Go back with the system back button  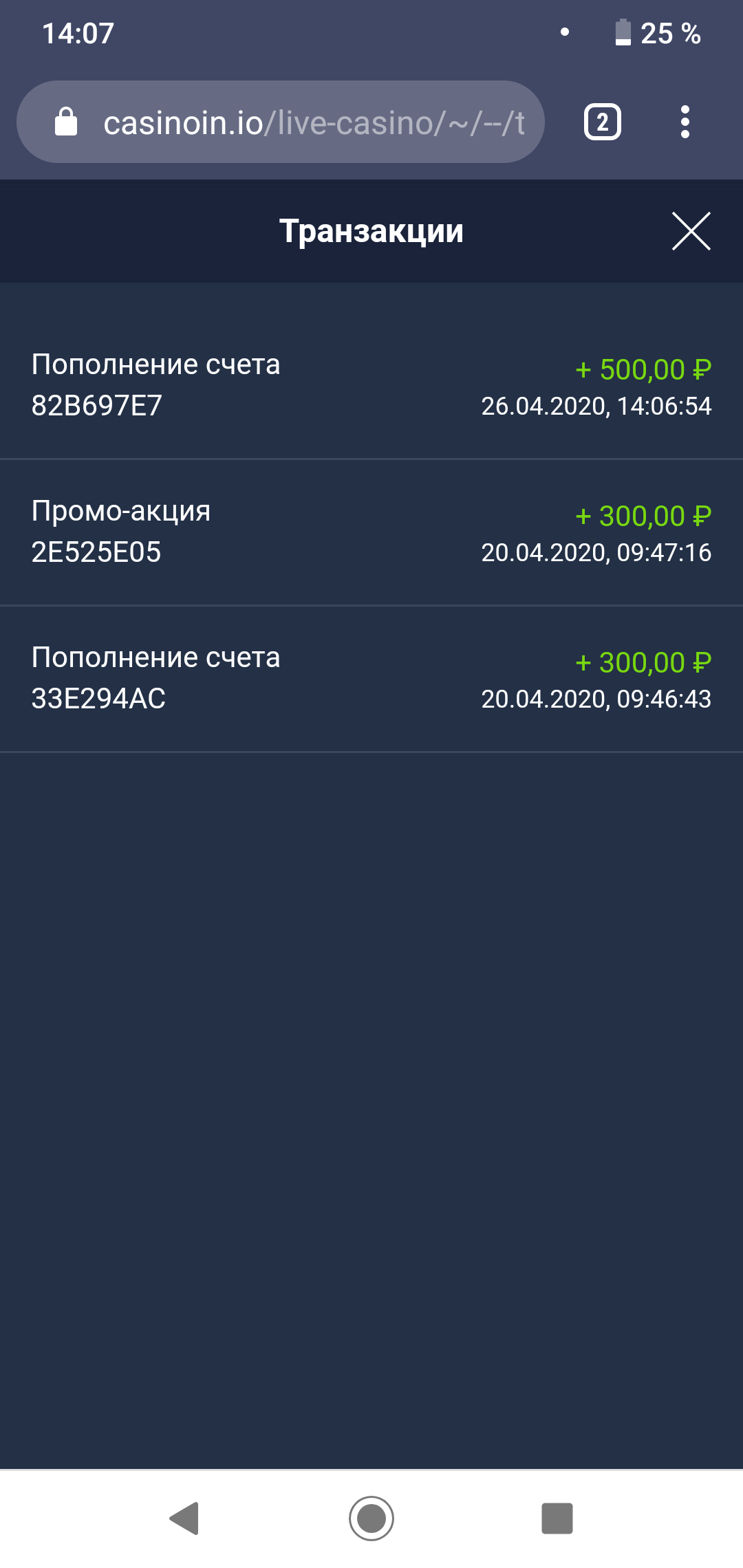click(x=184, y=1518)
